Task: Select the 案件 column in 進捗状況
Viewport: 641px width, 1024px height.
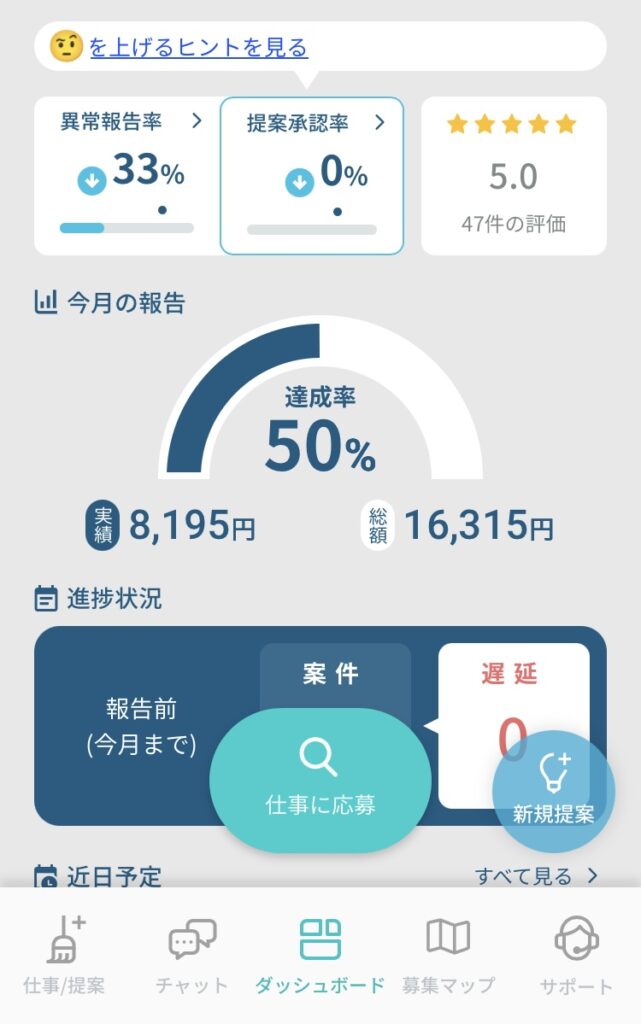Action: tap(335, 675)
